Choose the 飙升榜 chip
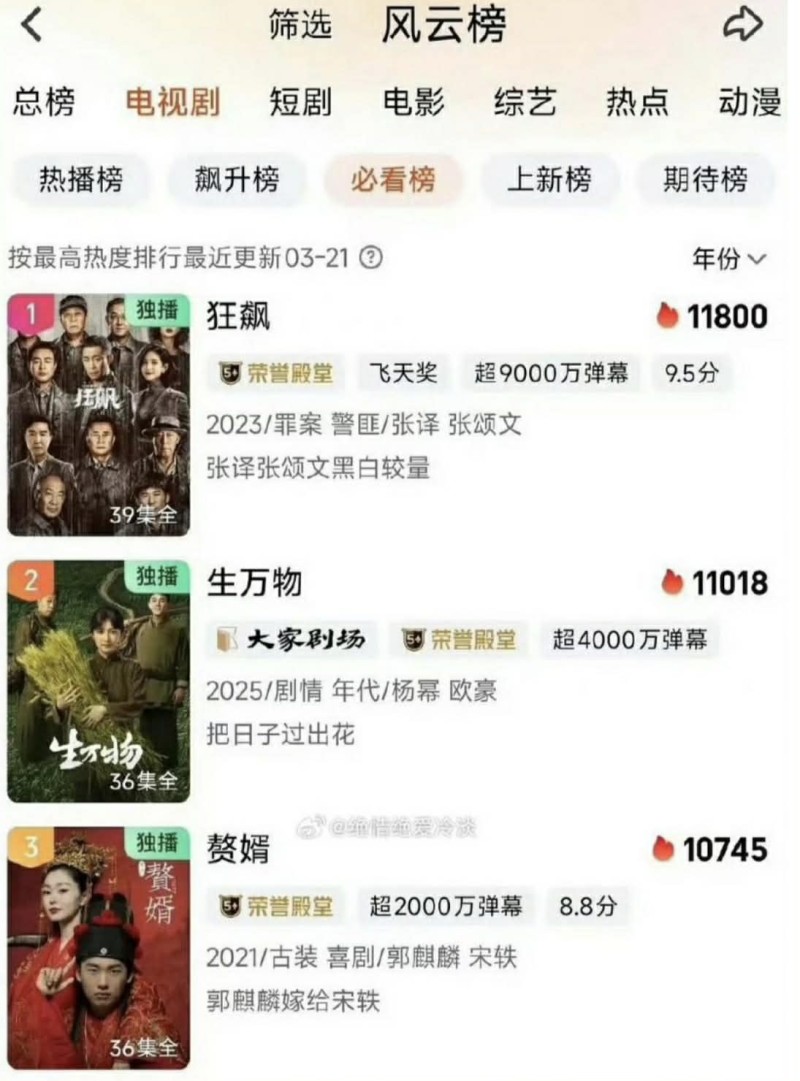 pos(237,180)
